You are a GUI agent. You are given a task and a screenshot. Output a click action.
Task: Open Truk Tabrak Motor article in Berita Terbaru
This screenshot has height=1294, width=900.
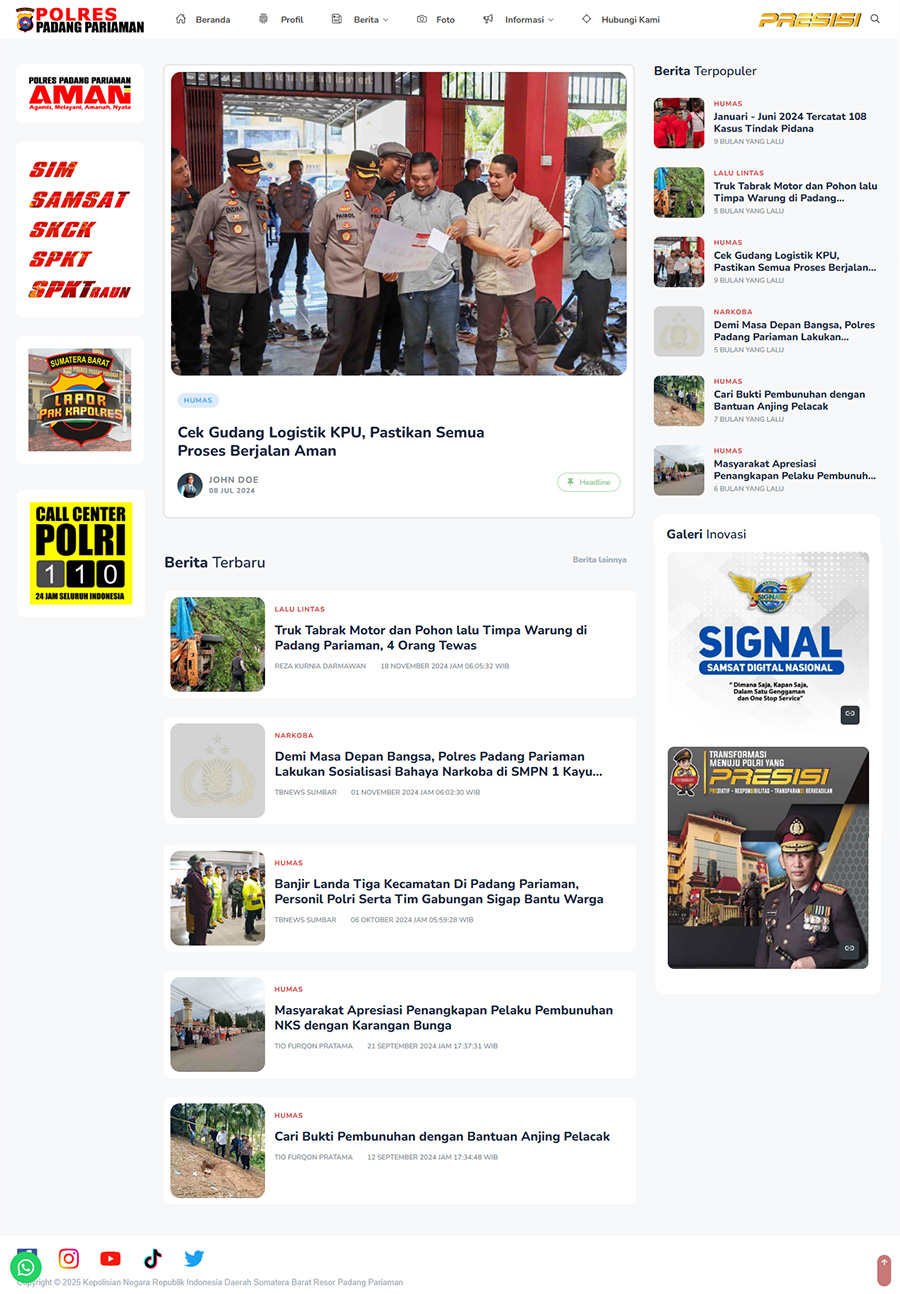(430, 638)
